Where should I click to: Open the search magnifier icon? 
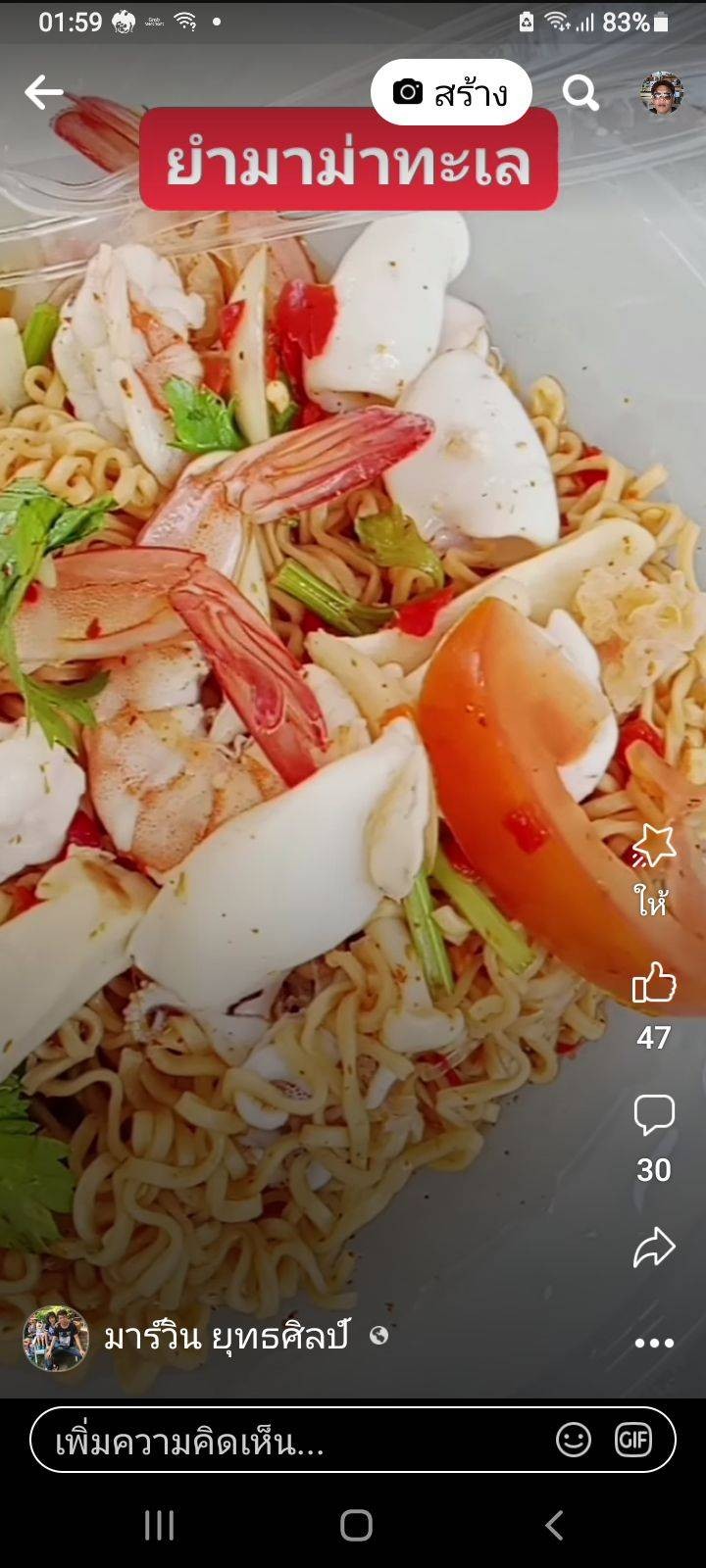pyautogui.click(x=580, y=93)
